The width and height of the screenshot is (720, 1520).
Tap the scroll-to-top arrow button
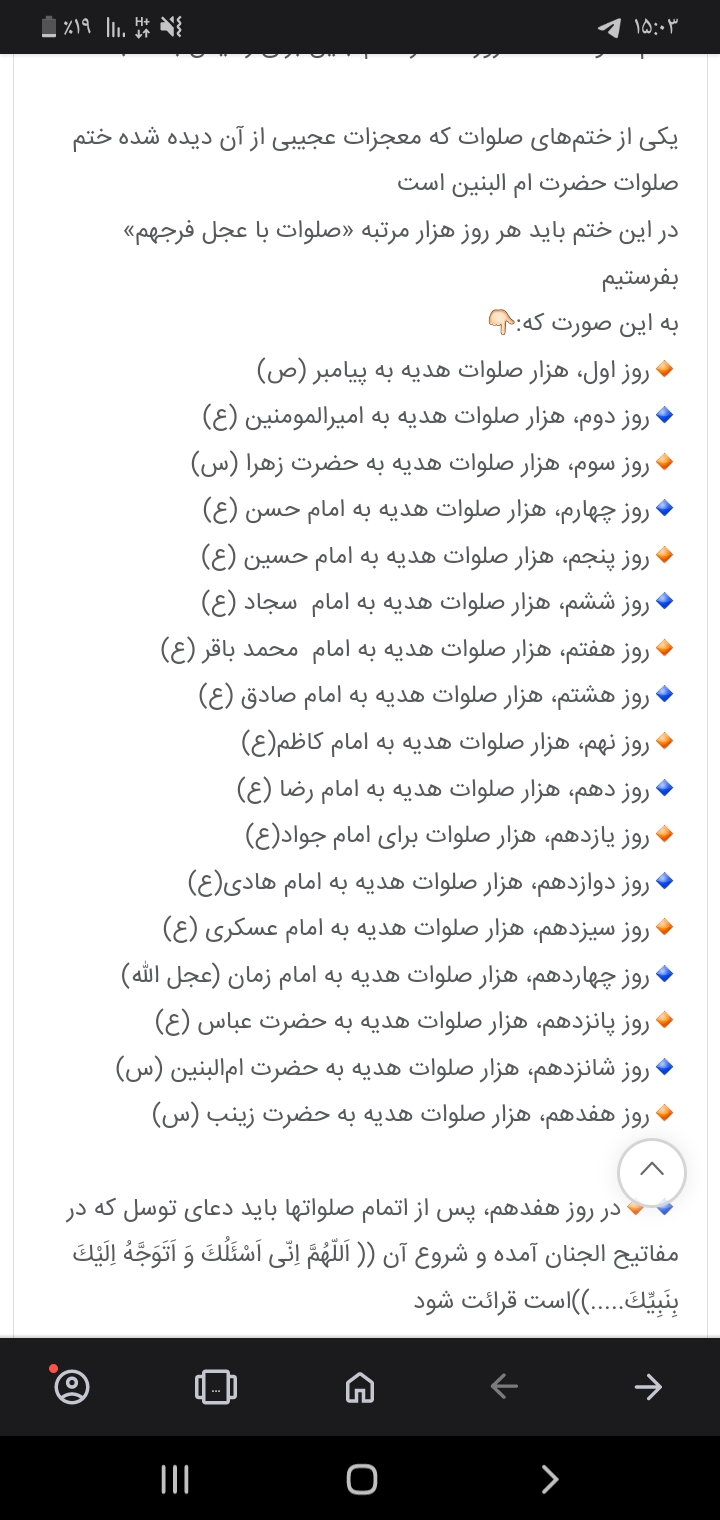click(652, 1171)
